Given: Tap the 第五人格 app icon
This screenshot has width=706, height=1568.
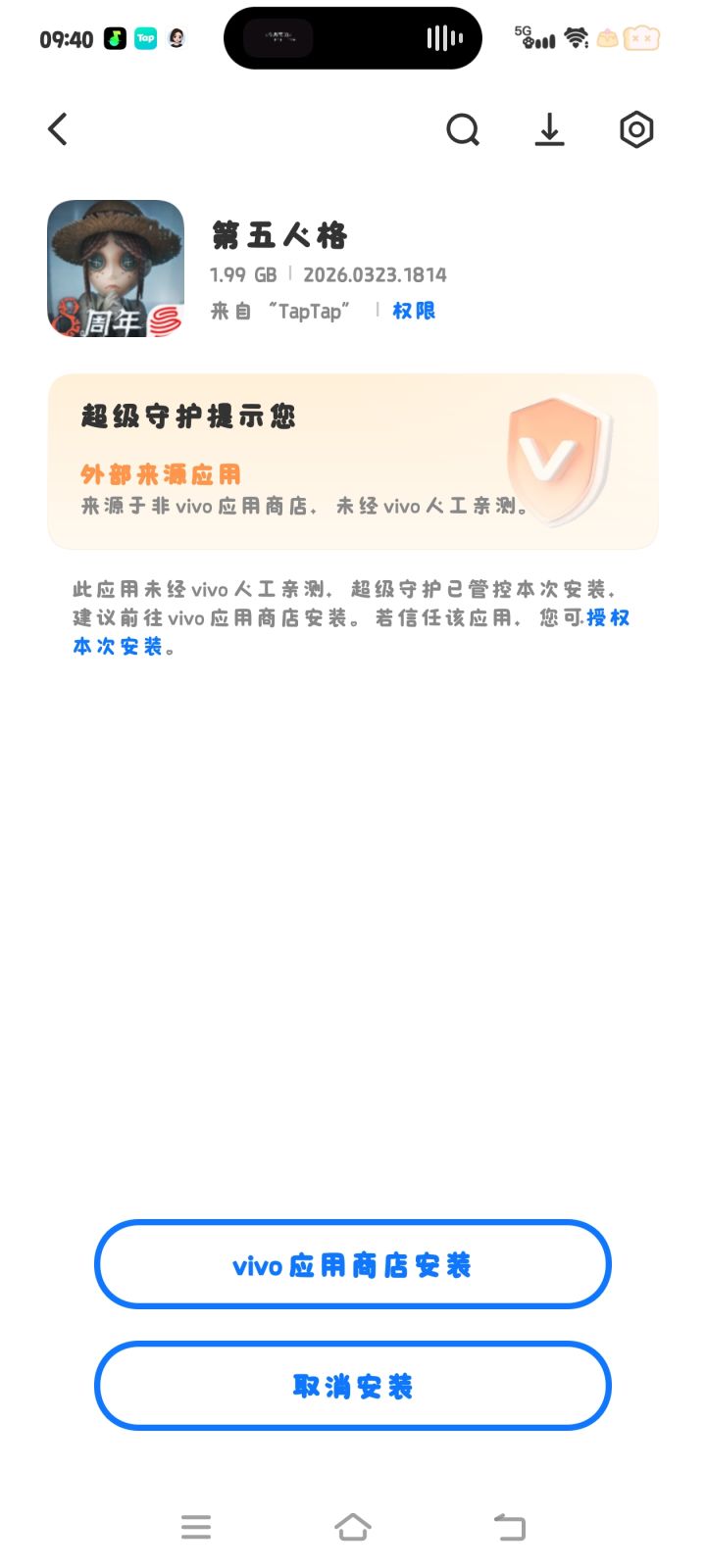Looking at the screenshot, I should pos(115,268).
